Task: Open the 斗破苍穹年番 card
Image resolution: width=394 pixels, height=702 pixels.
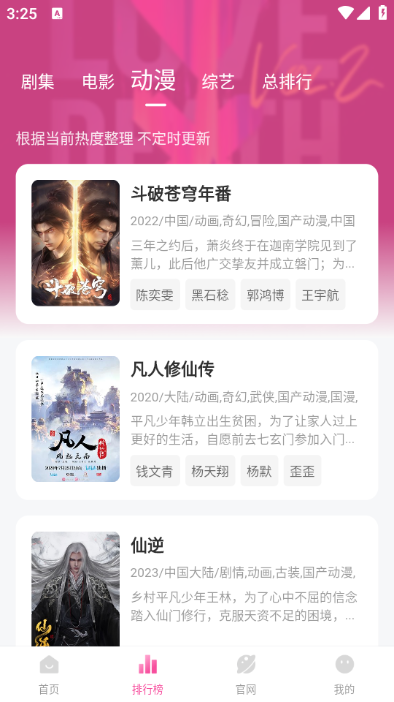Action: pos(197,244)
